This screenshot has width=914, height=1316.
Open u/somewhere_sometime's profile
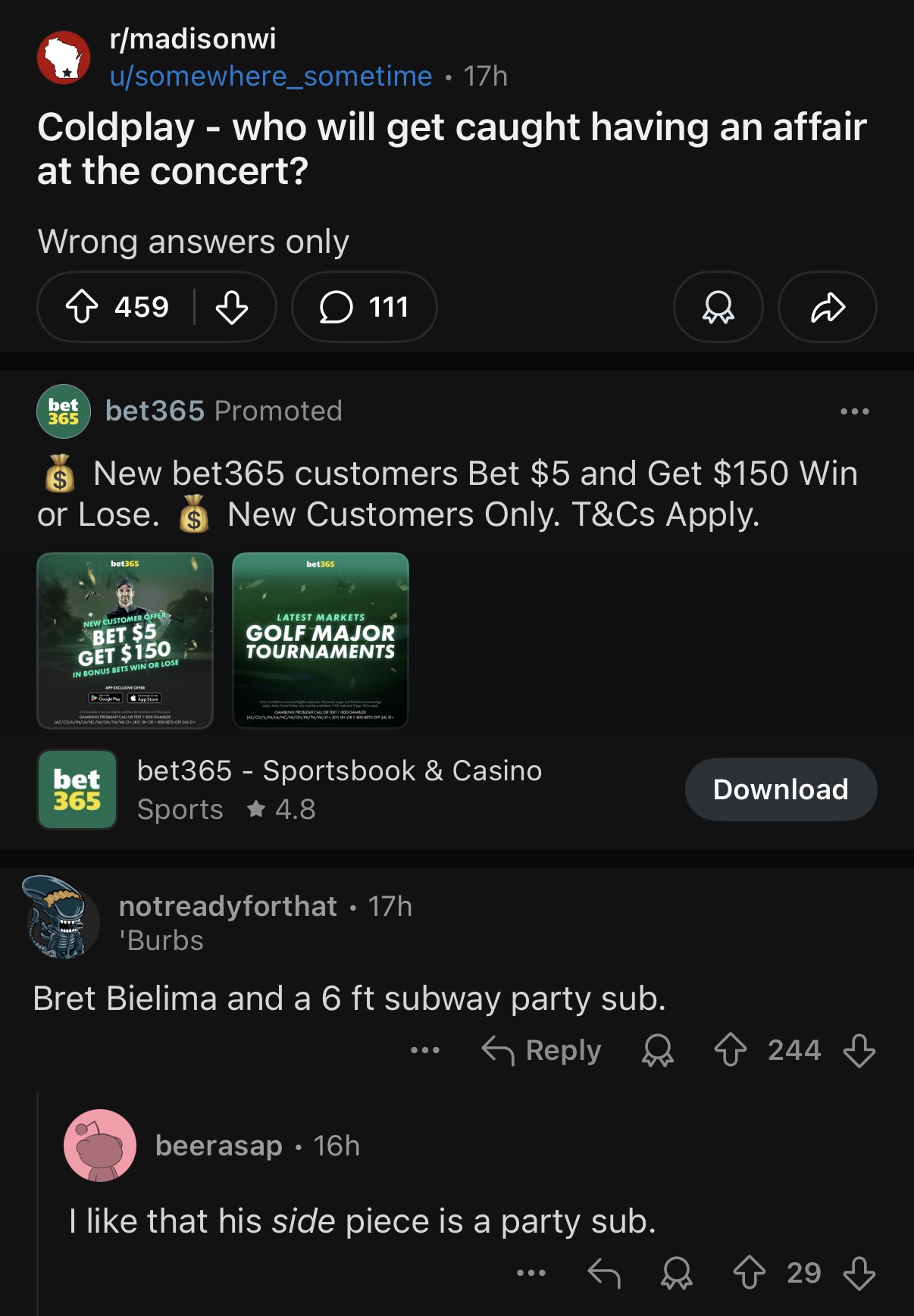[x=271, y=77]
